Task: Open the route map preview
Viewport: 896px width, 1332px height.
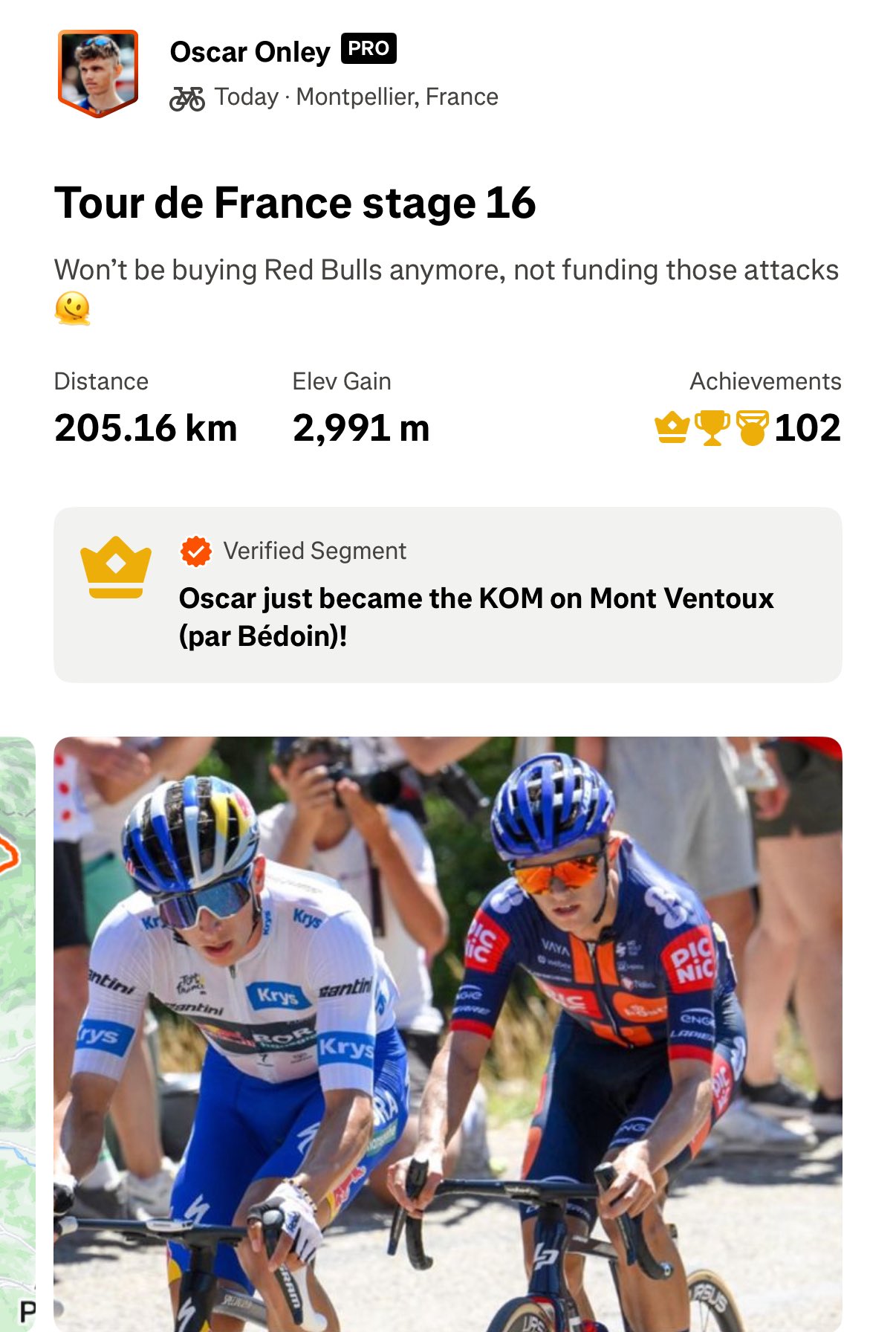Action: click(x=16, y=1033)
